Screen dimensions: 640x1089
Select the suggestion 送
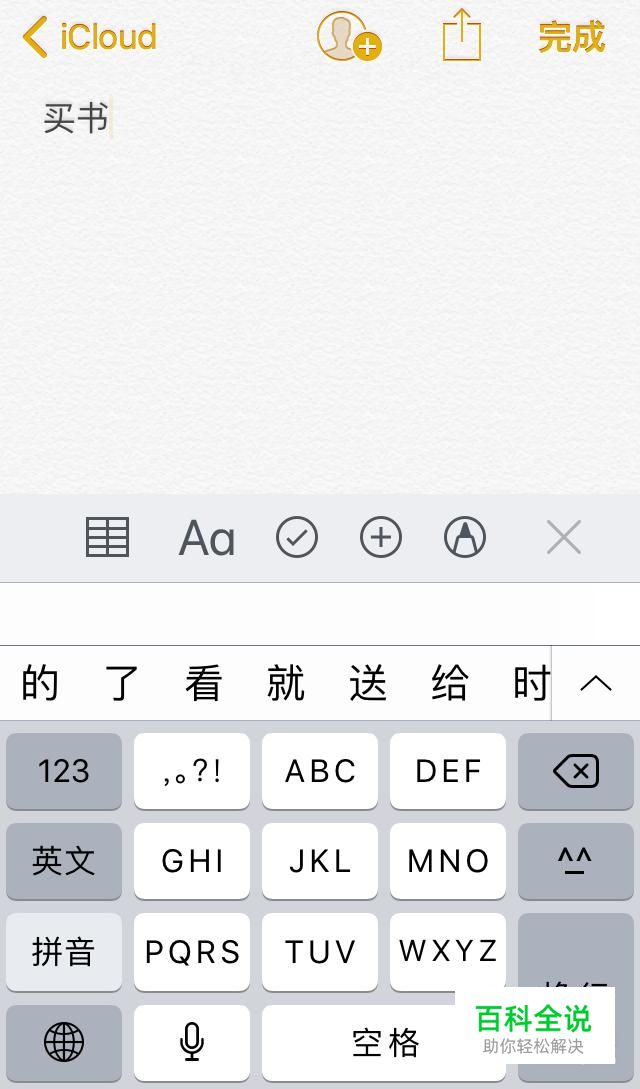coord(368,683)
